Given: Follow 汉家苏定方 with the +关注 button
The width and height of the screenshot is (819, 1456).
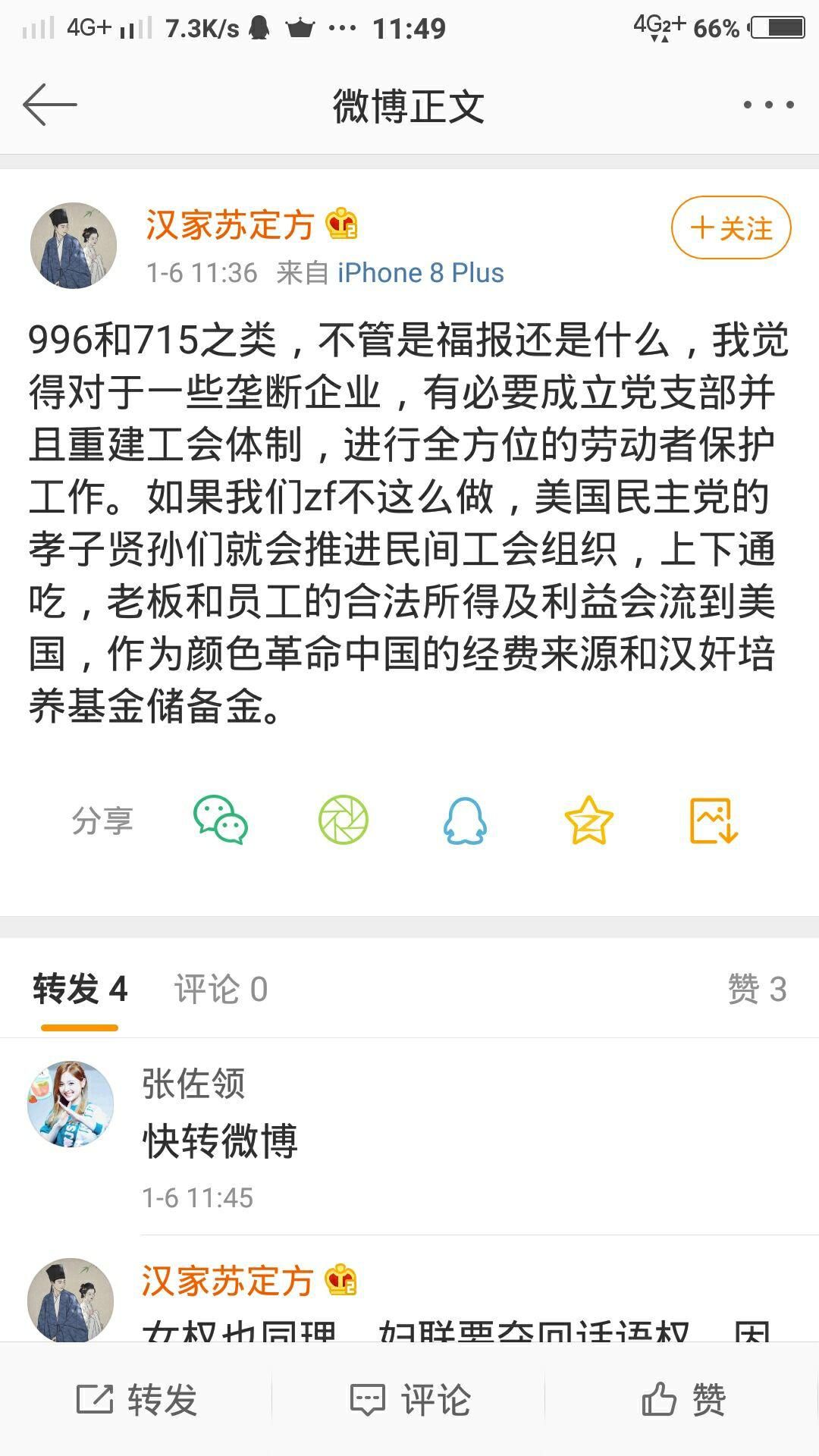Looking at the screenshot, I should click(730, 227).
